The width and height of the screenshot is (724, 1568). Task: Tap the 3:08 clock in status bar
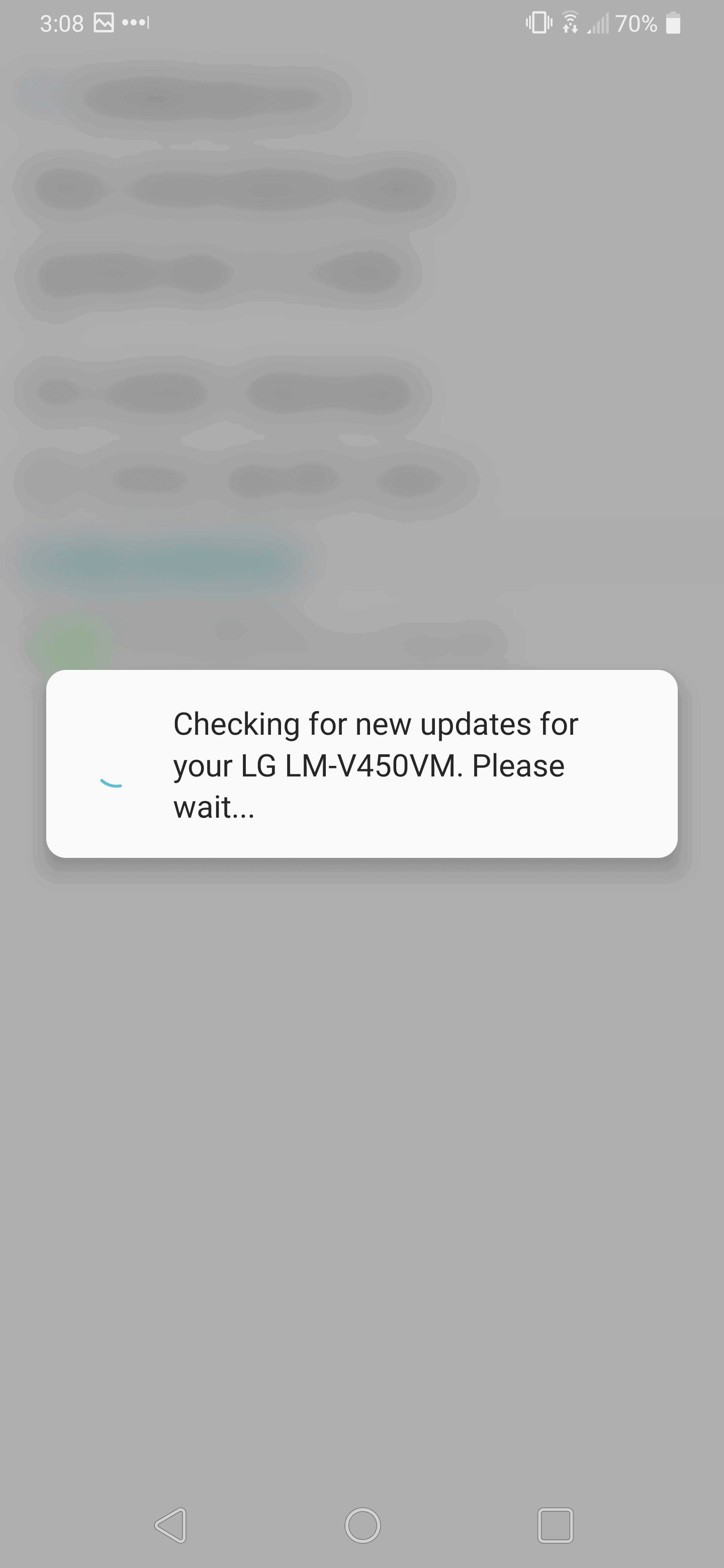(x=60, y=23)
